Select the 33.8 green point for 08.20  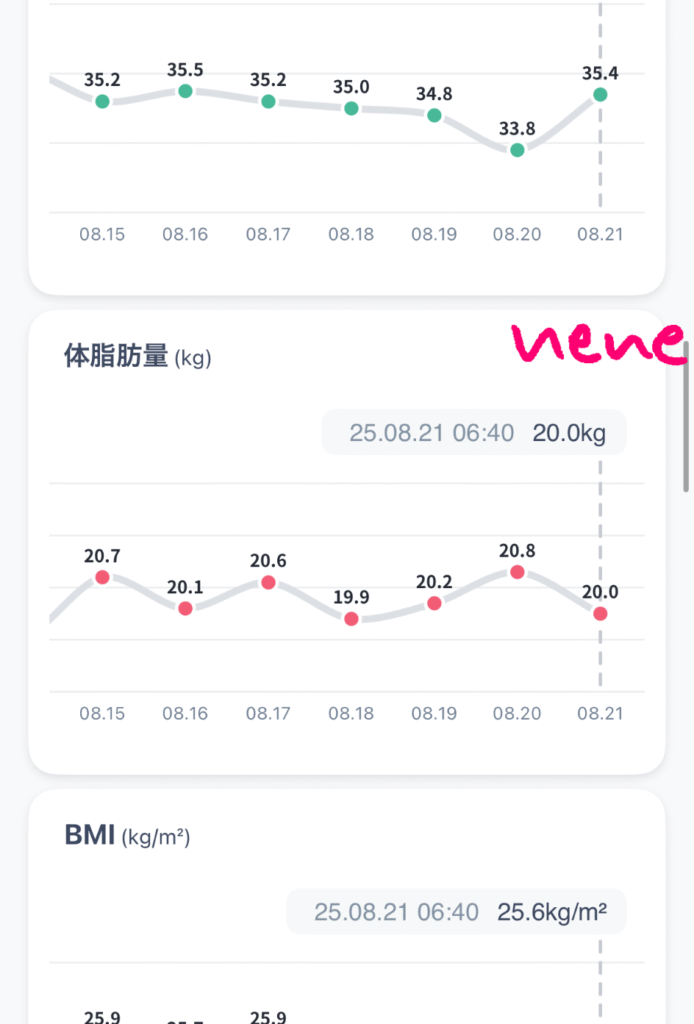517,150
